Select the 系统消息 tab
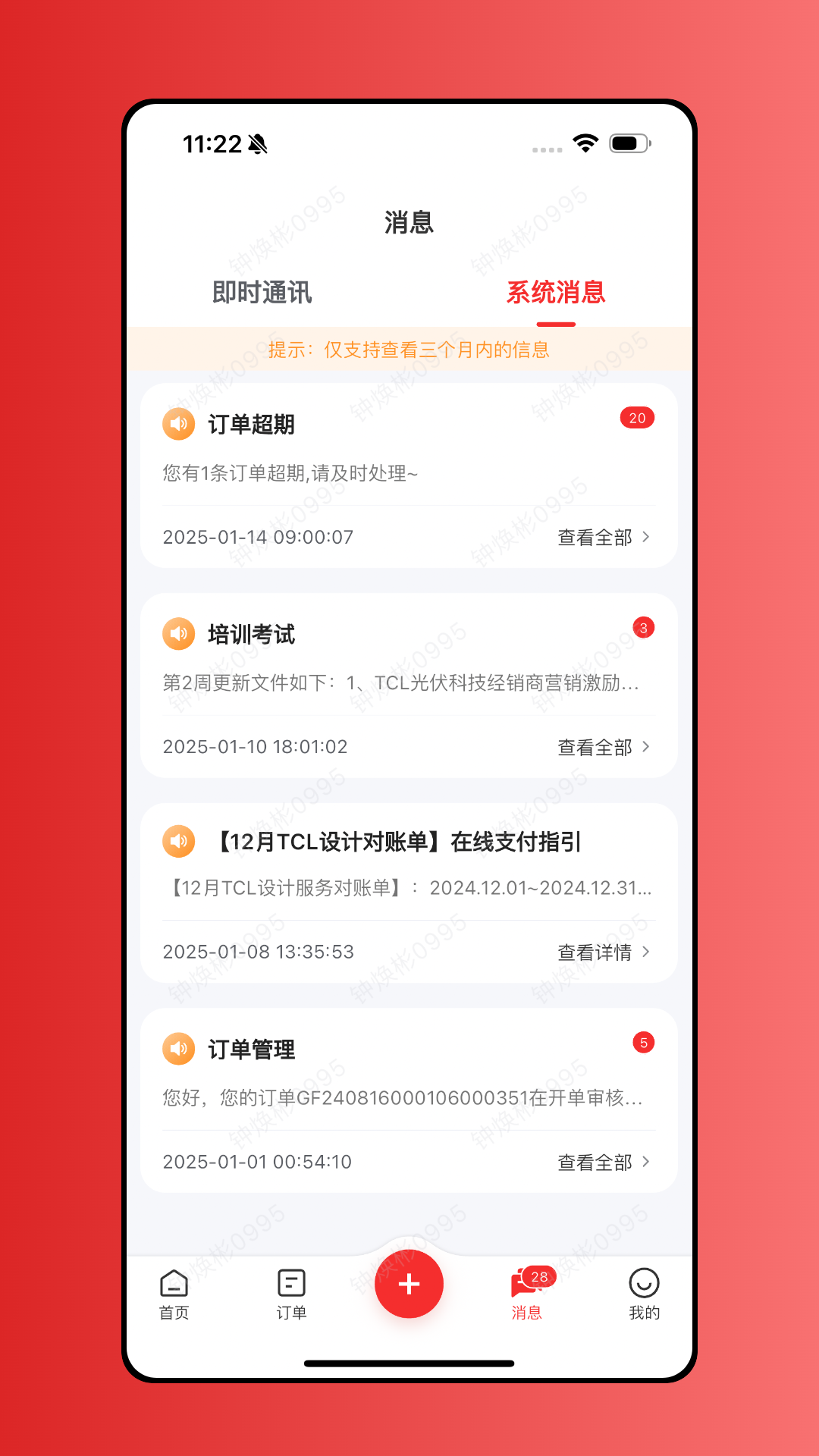This screenshot has width=819, height=1456. coord(556,293)
